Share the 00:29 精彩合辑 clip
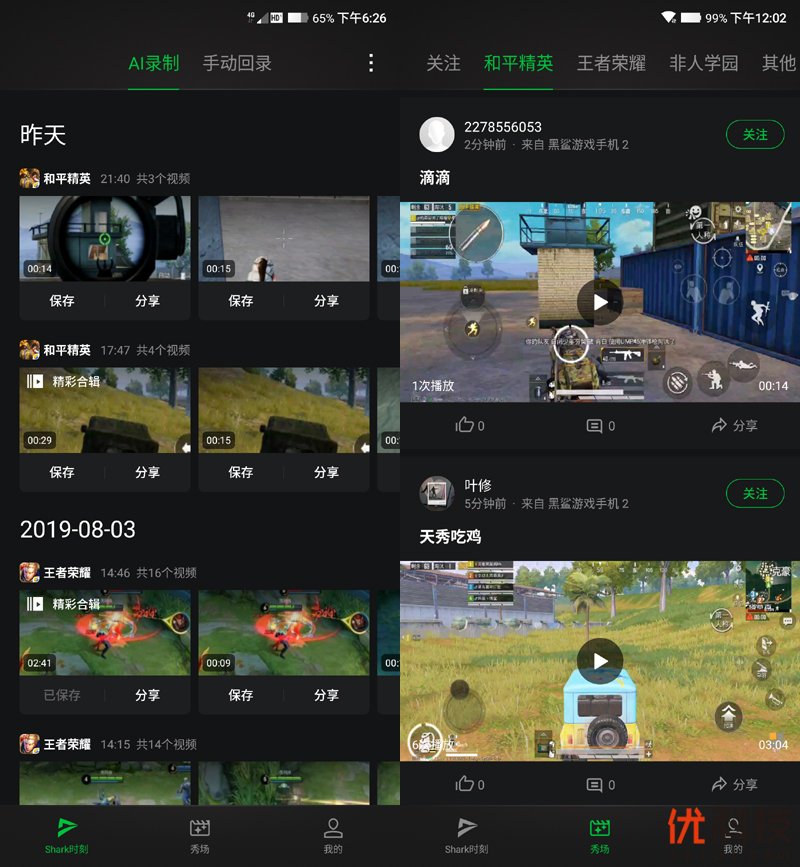The image size is (800, 867). point(147,472)
